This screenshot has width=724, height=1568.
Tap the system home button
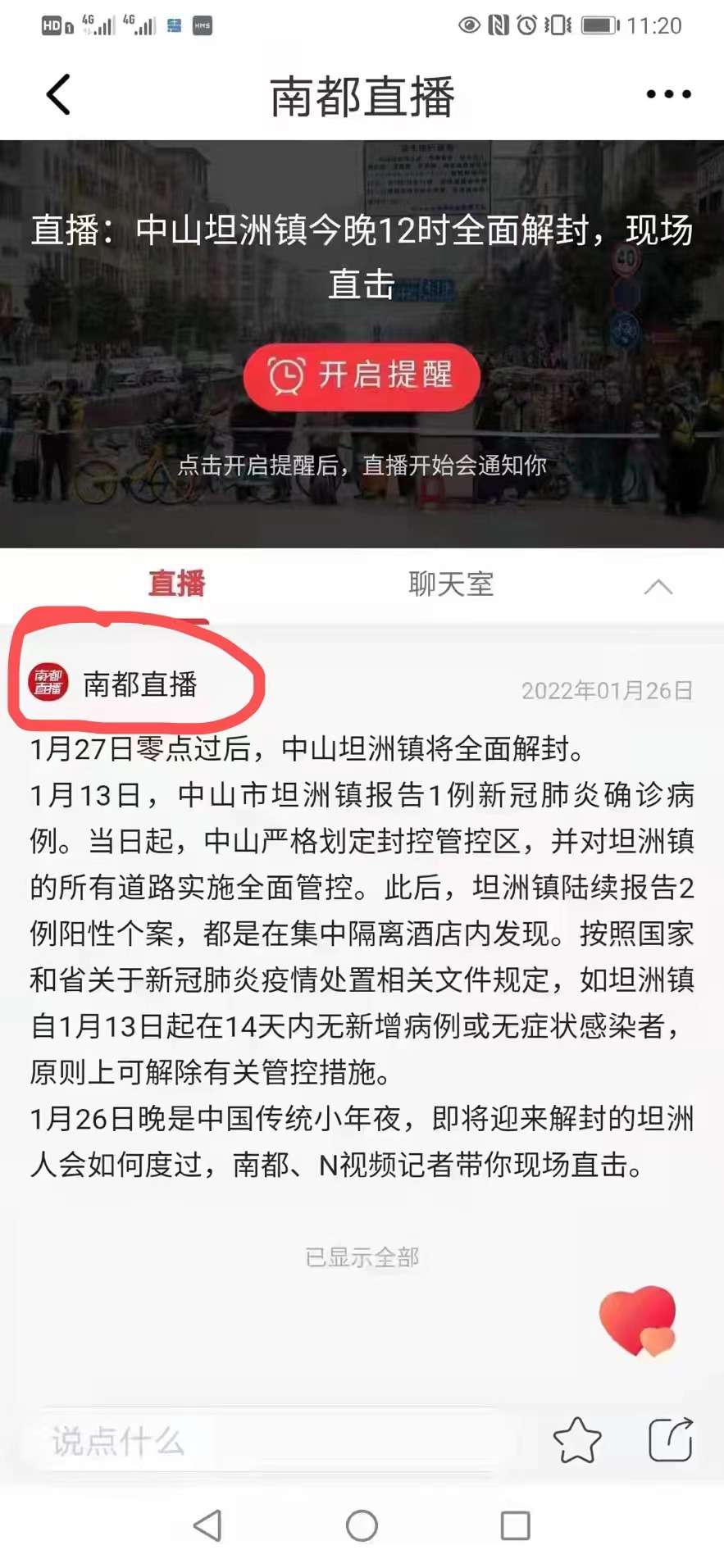[362, 1525]
